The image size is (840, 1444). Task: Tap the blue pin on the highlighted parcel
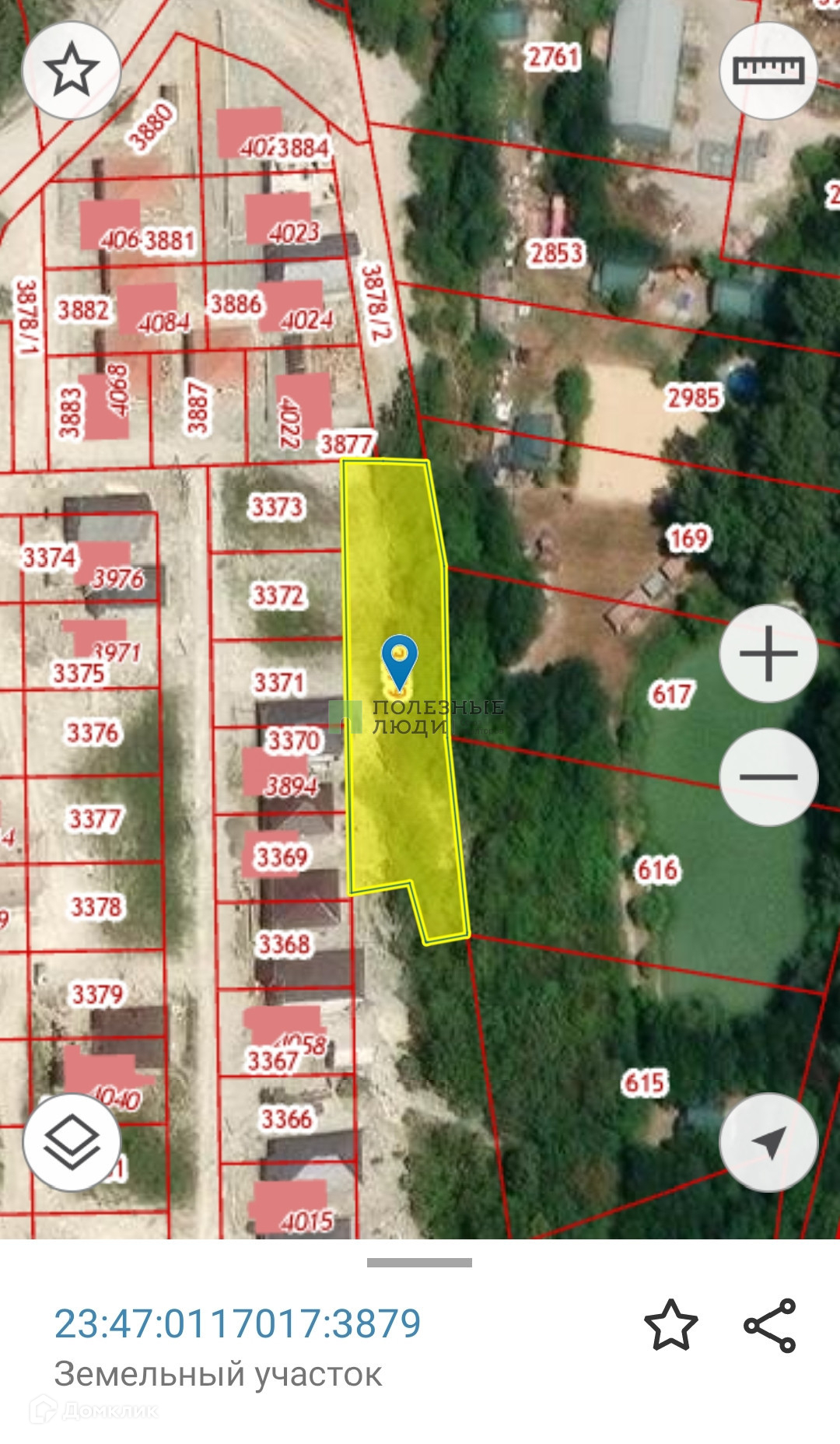tap(400, 660)
